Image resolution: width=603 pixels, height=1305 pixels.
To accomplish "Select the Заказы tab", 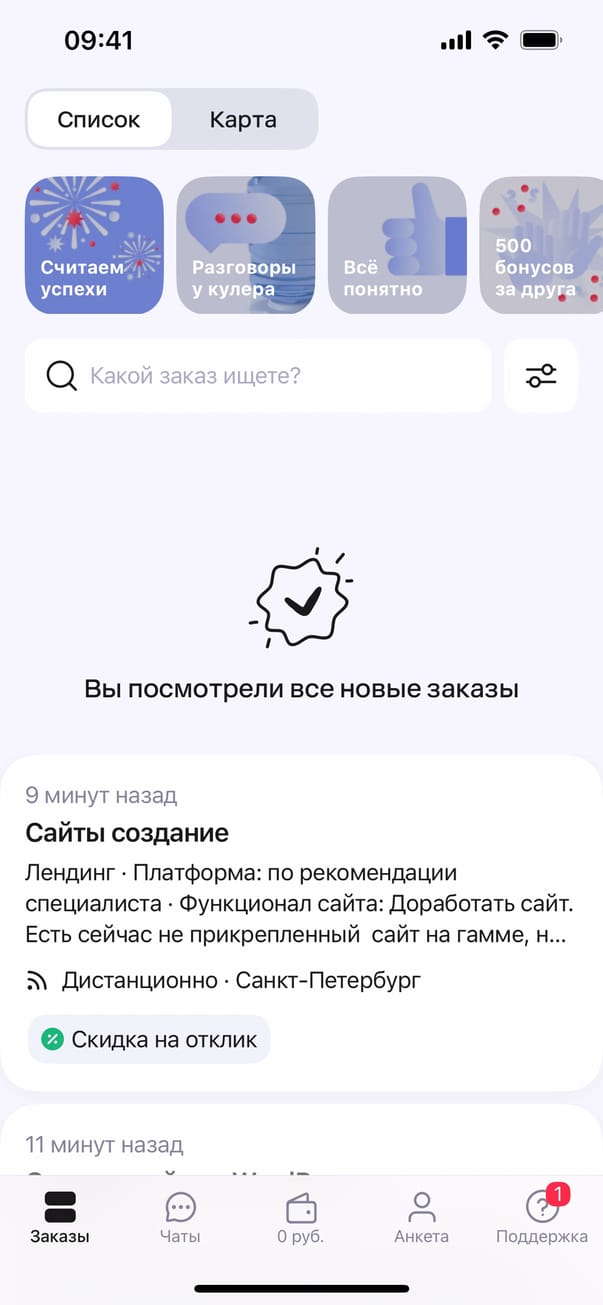I will coord(60,1217).
